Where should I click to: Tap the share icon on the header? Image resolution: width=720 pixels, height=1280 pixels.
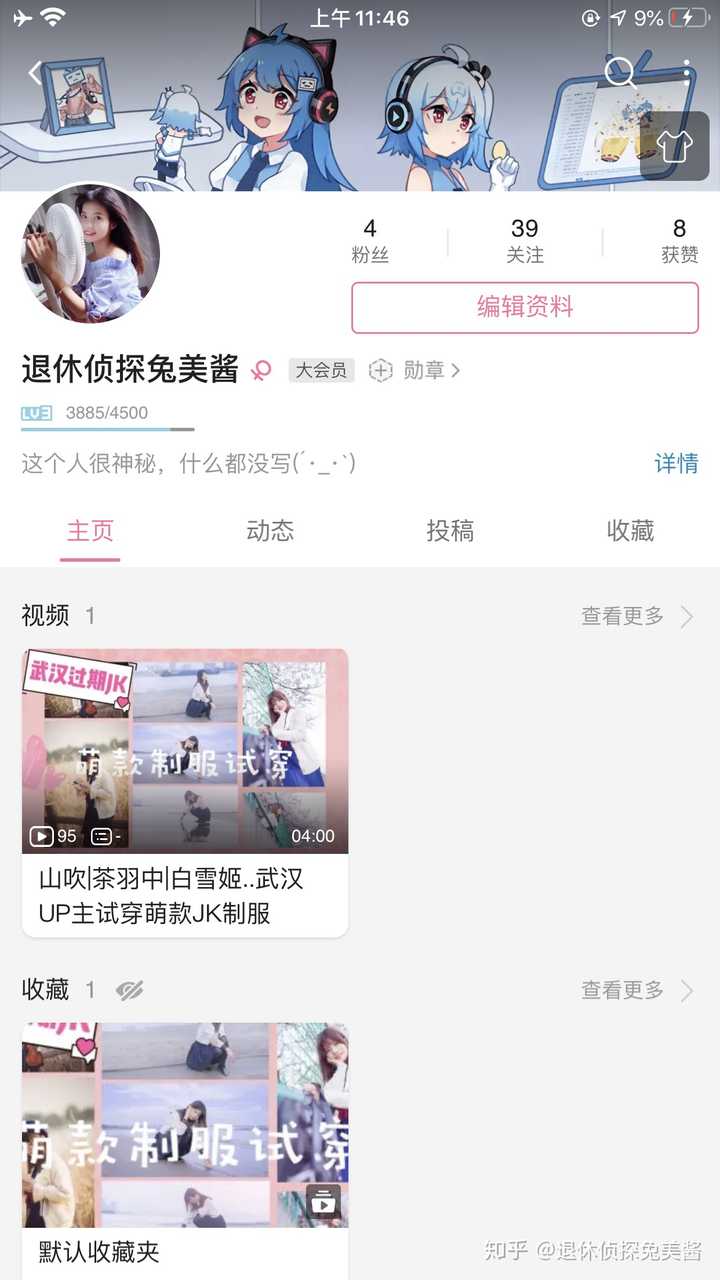tap(676, 146)
